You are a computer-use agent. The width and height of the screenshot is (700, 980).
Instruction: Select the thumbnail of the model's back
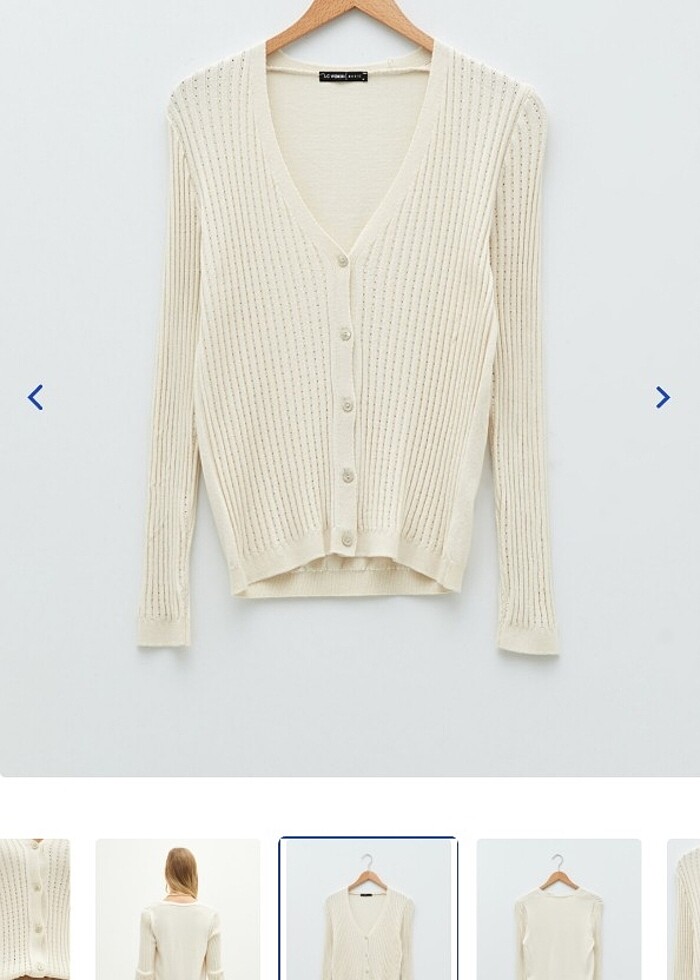178,909
